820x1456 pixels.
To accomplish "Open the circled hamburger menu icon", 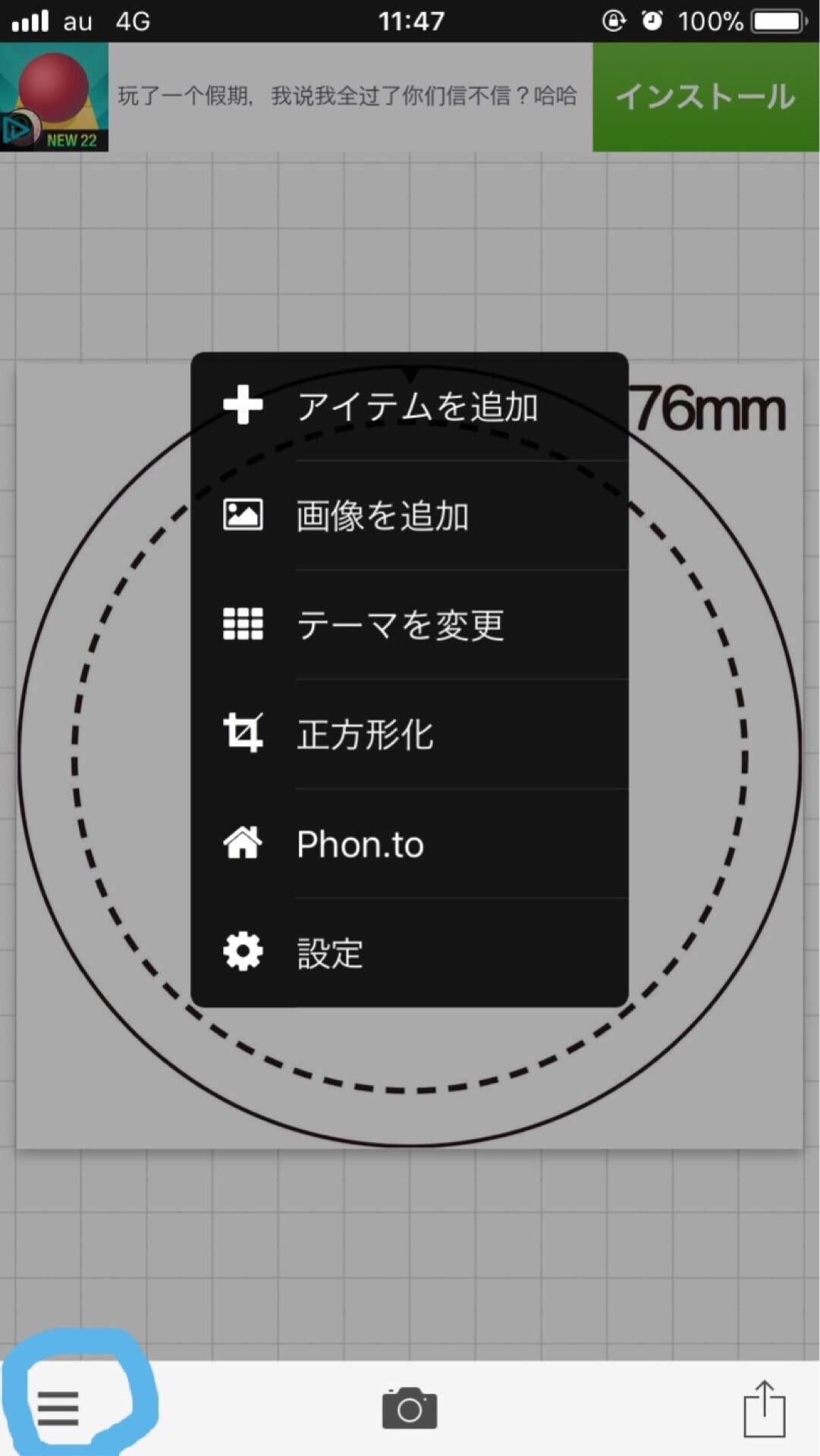I will [57, 1409].
